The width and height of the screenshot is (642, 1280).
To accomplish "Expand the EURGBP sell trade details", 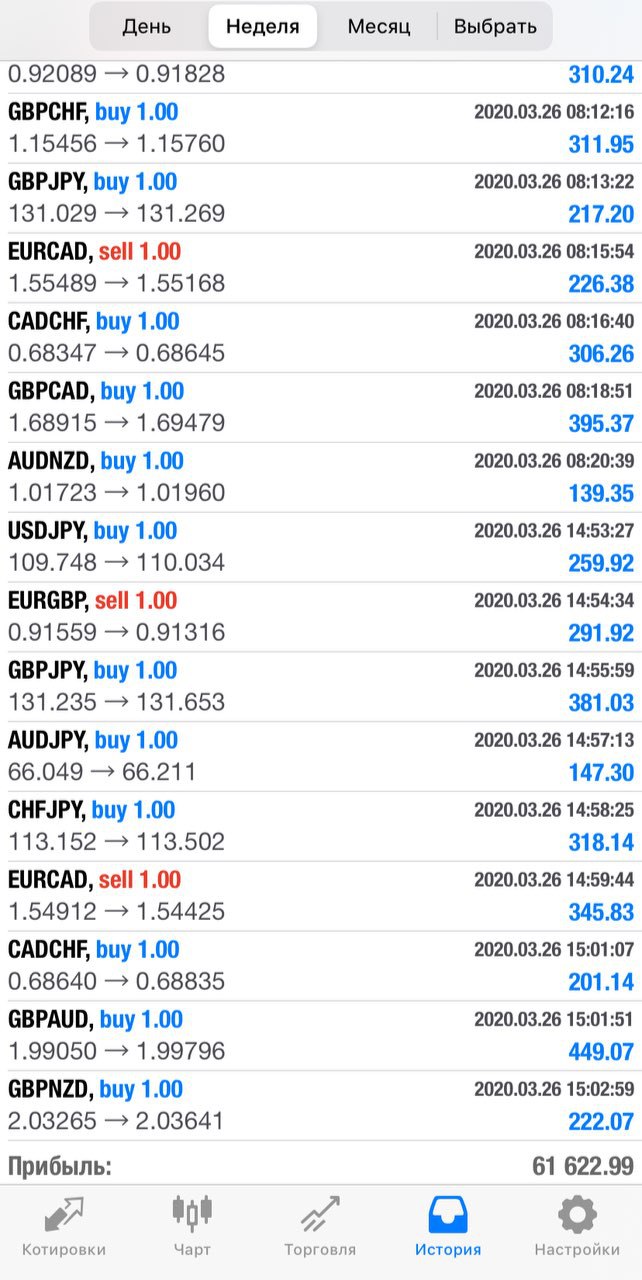I will (321, 617).
